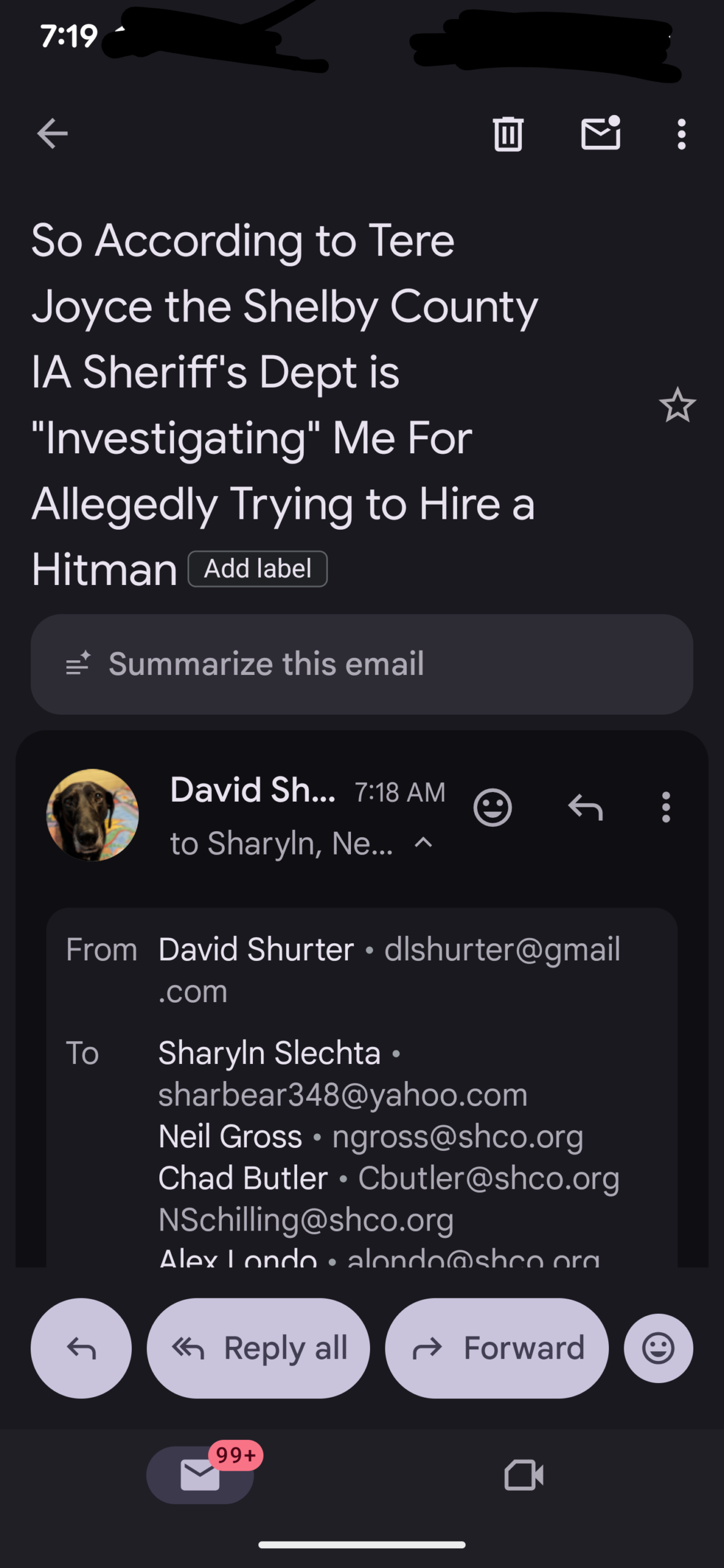724x1568 pixels.
Task: Open David Shurter's sender avatar
Action: coord(92,815)
